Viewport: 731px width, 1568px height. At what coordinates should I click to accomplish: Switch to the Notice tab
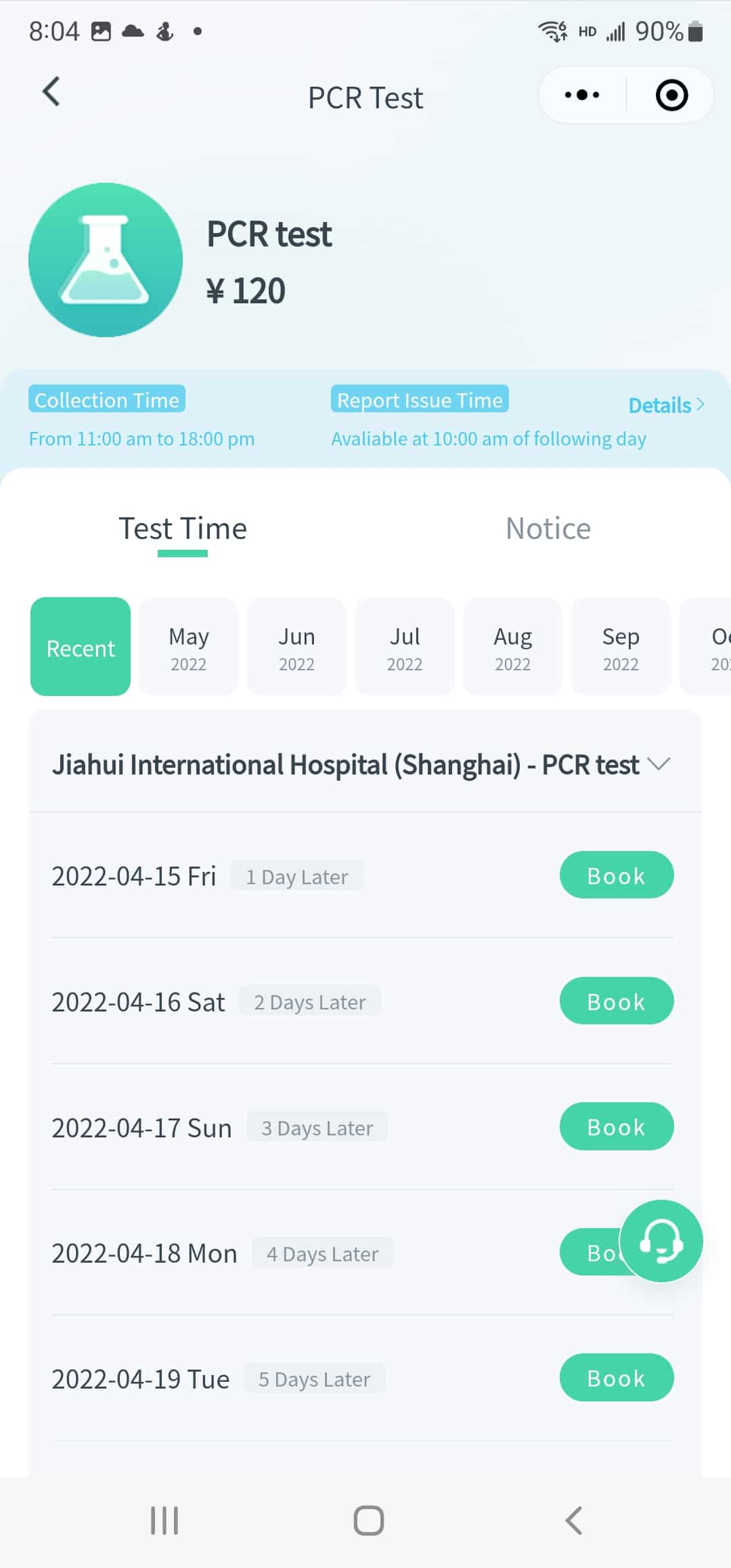click(548, 529)
